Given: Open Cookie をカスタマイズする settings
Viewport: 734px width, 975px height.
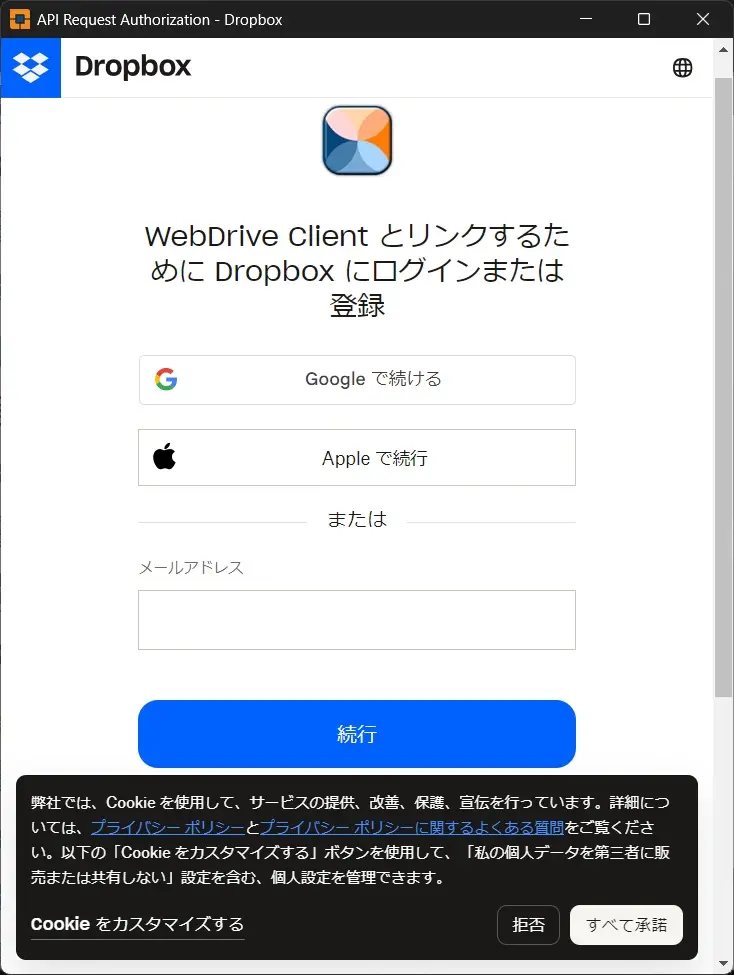Looking at the screenshot, I should [x=137, y=924].
